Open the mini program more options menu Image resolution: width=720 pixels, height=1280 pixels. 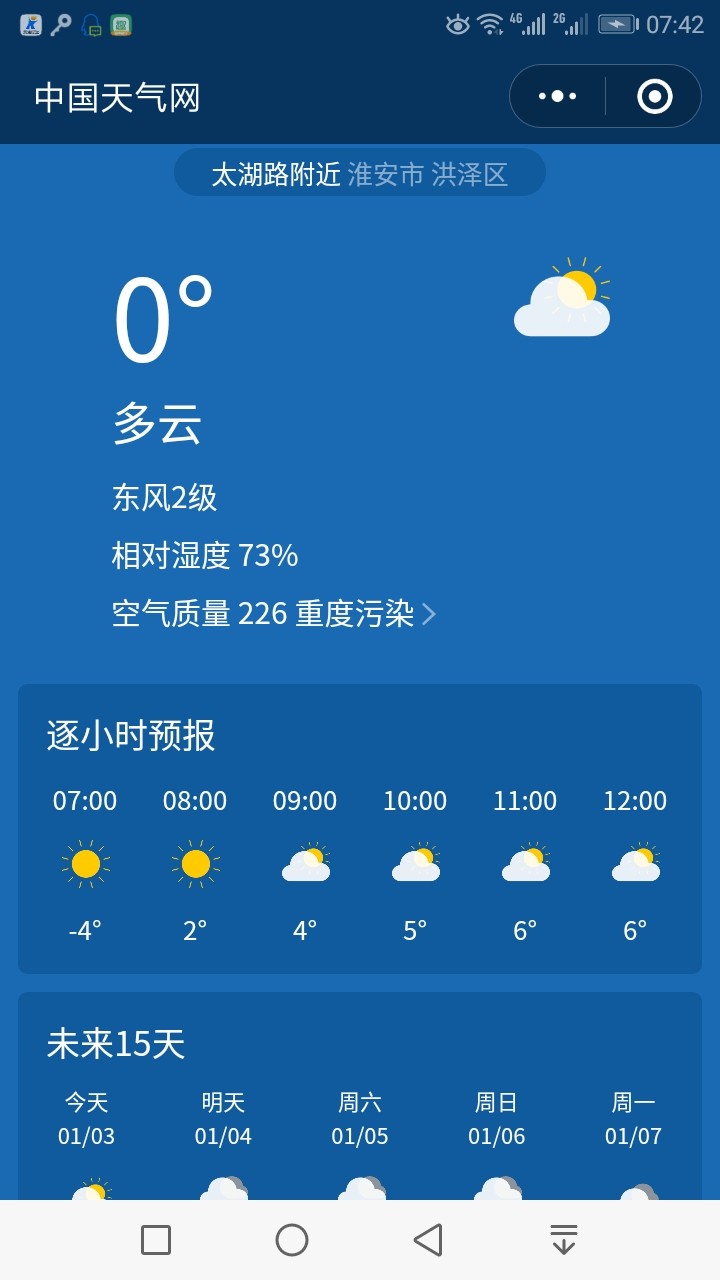coord(558,96)
